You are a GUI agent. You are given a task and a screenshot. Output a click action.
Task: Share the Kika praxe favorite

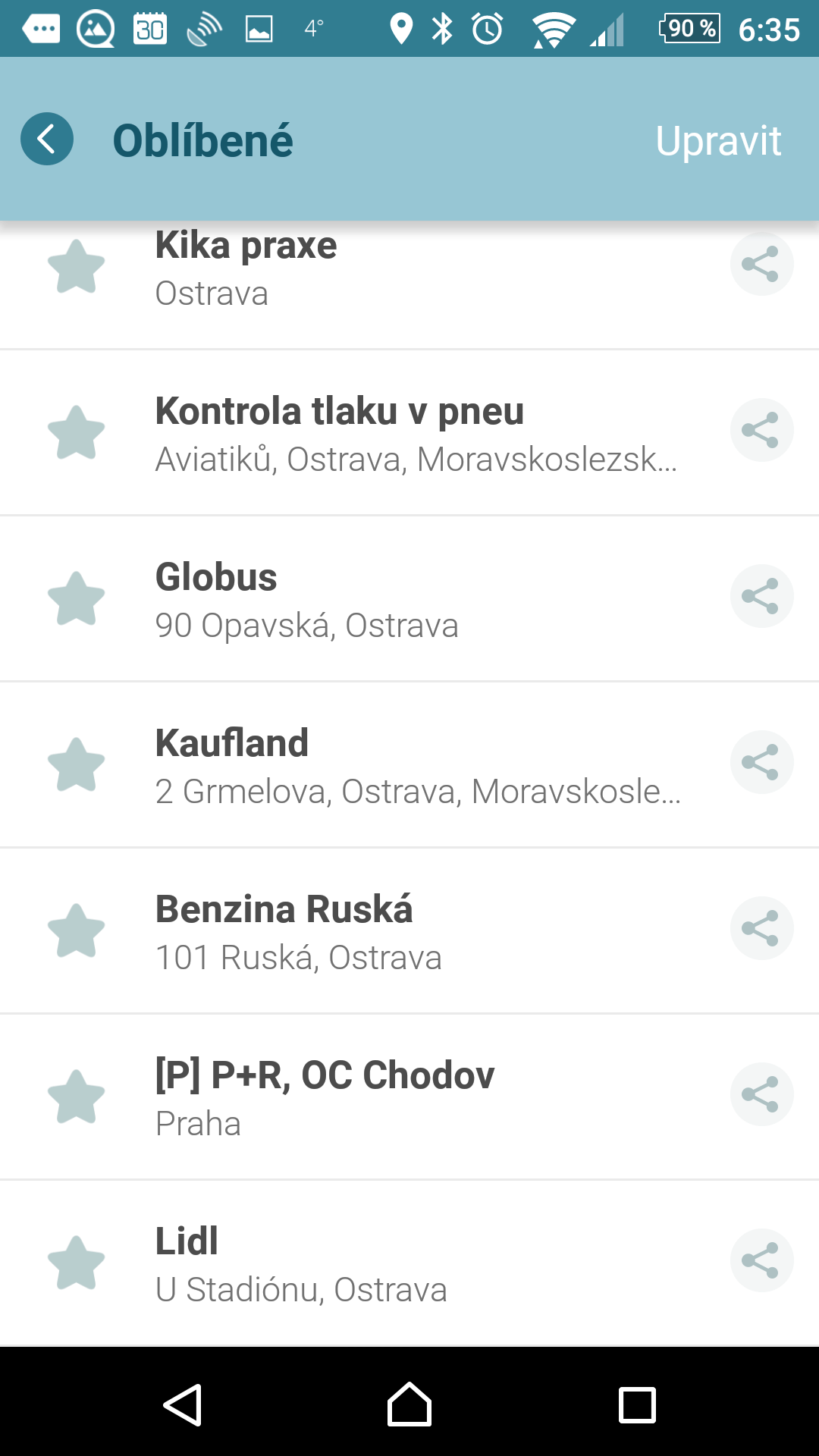click(761, 264)
